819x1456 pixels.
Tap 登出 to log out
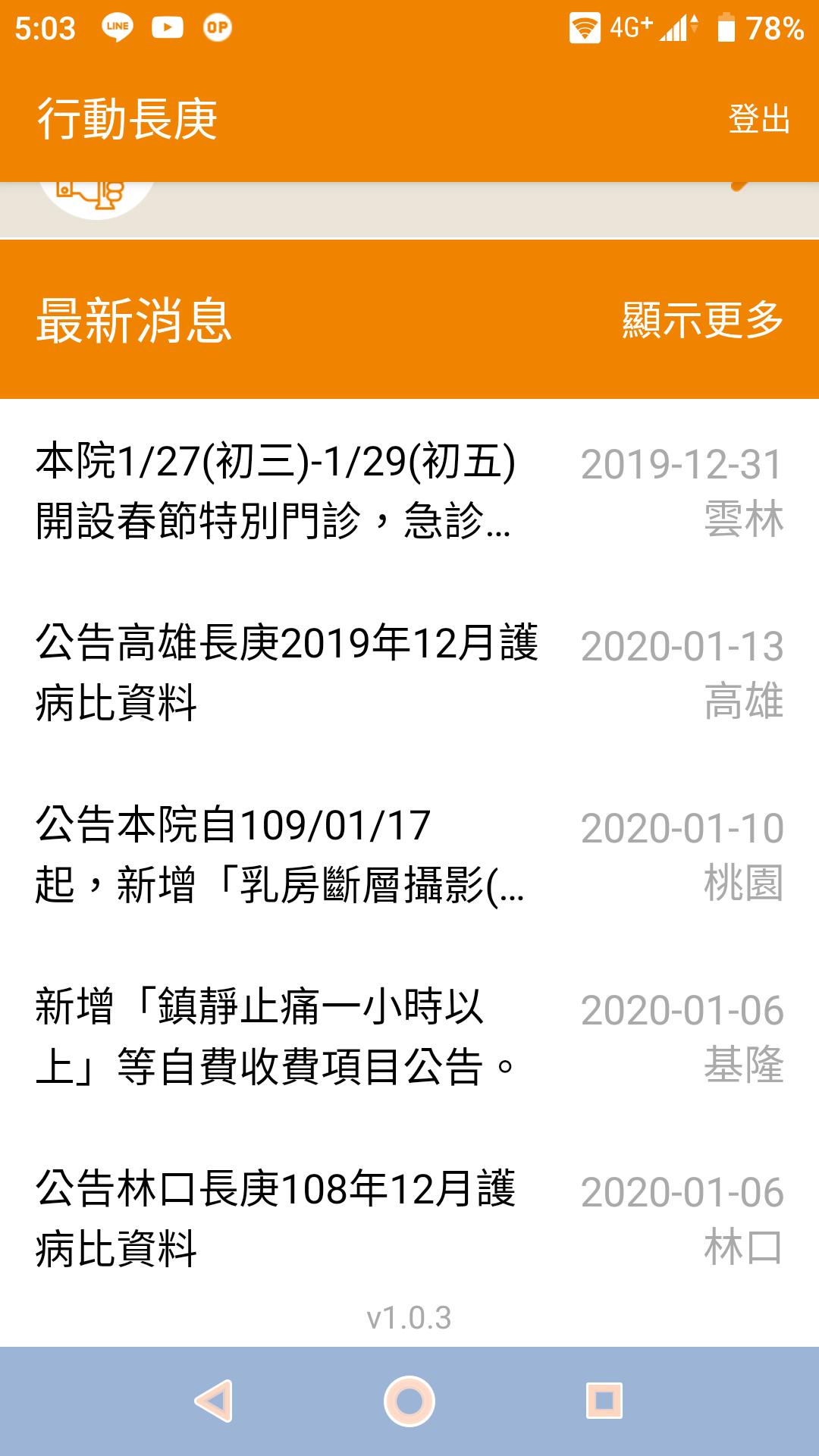tap(759, 119)
